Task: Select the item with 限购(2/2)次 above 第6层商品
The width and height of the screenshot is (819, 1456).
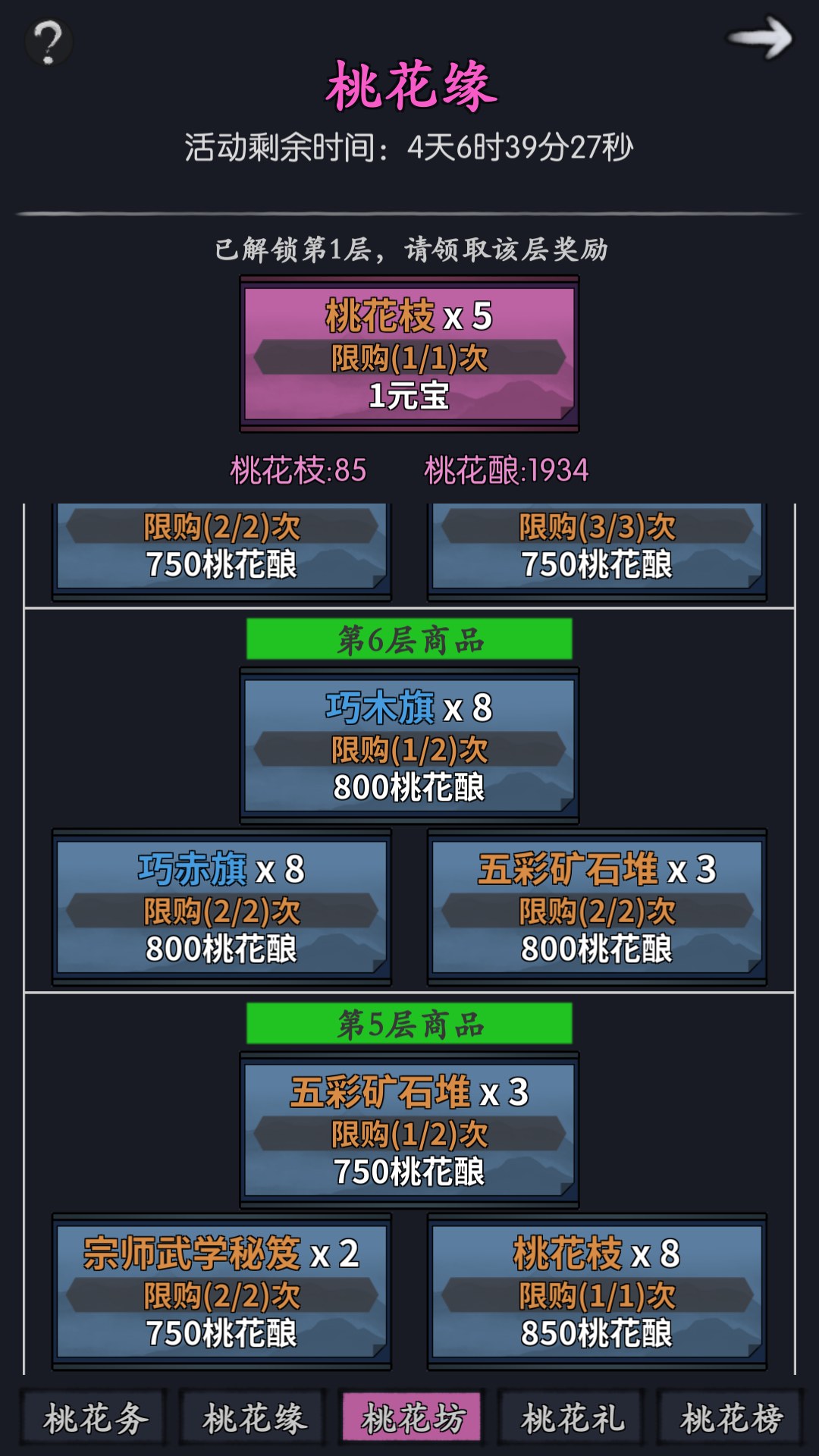Action: pyautogui.click(x=221, y=552)
